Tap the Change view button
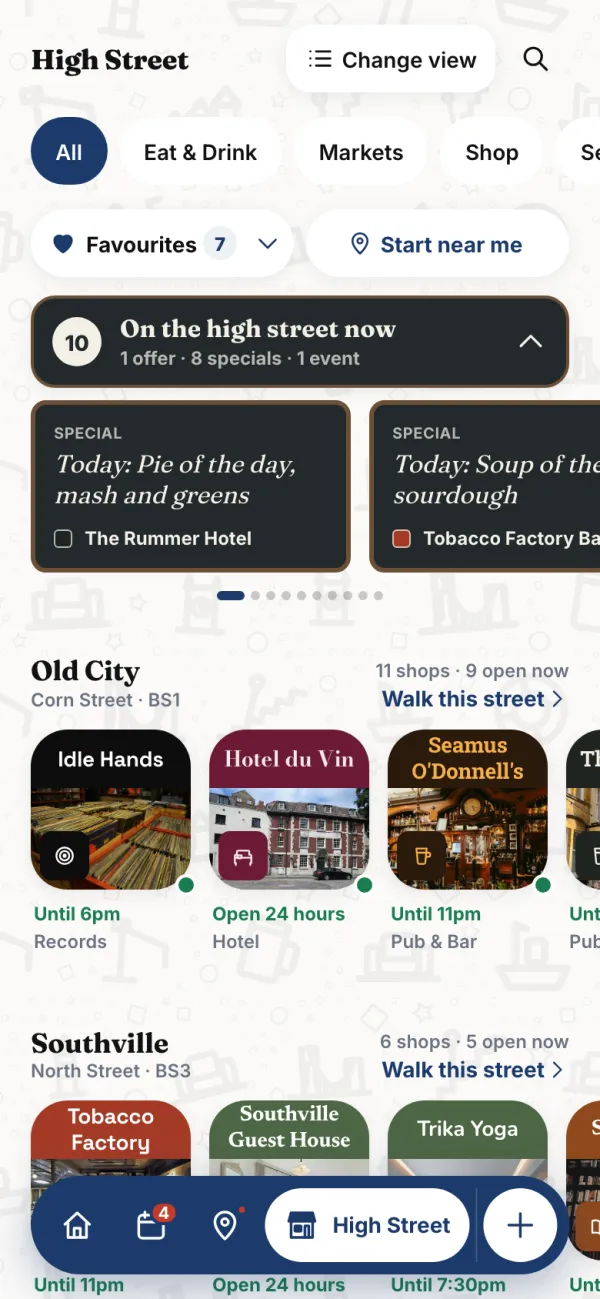The image size is (600, 1299). pyautogui.click(x=392, y=60)
